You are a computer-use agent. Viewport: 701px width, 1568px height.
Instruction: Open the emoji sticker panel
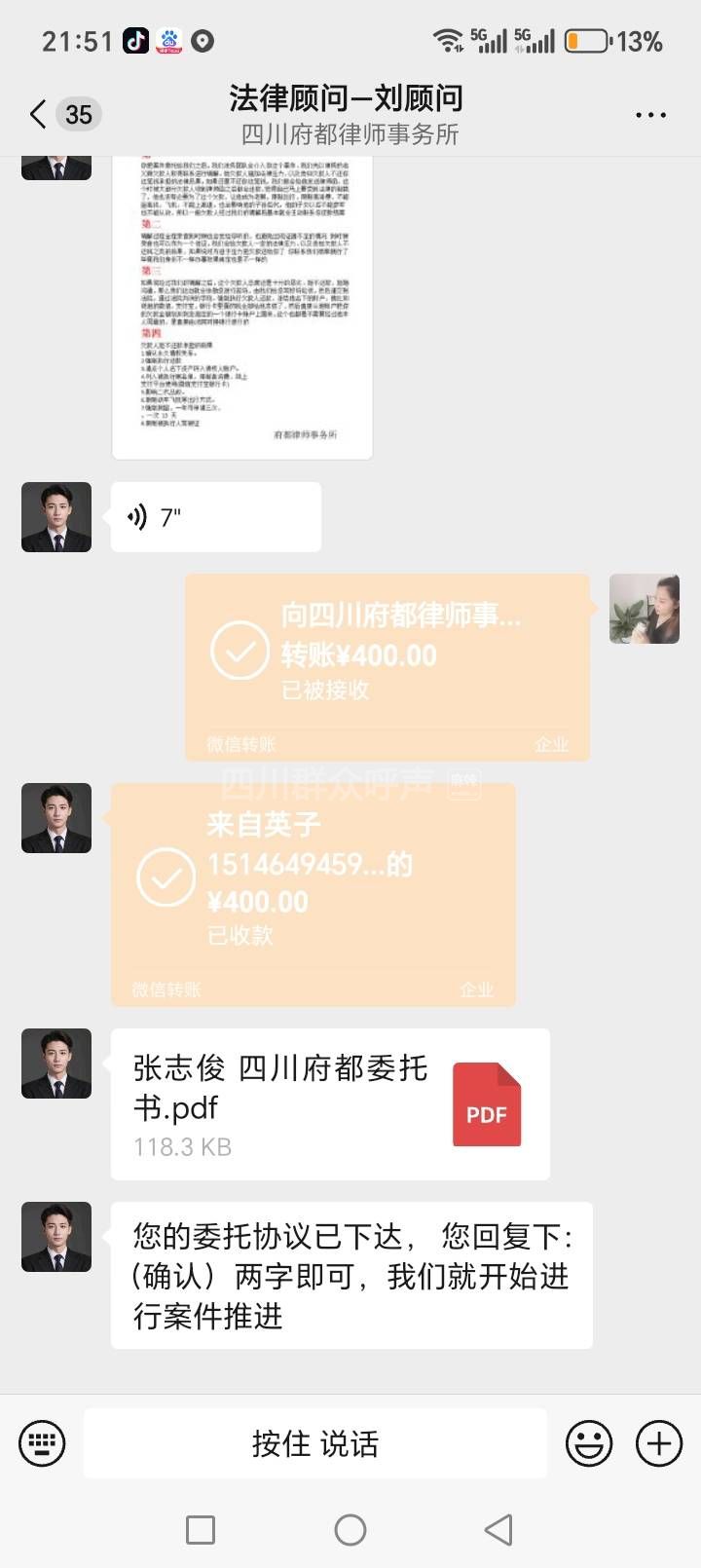[x=589, y=1443]
